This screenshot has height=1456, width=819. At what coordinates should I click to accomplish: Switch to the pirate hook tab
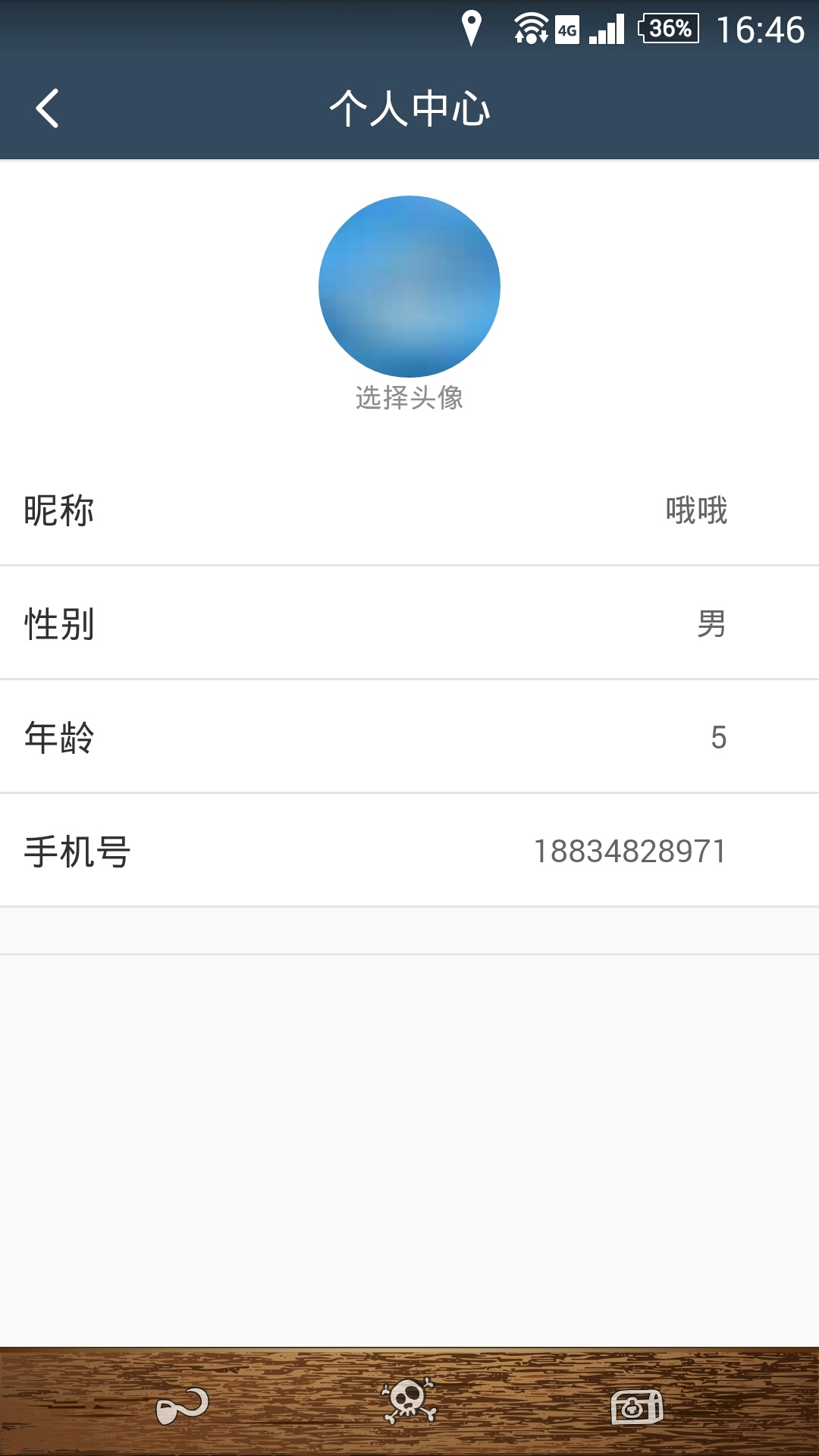point(182,1404)
